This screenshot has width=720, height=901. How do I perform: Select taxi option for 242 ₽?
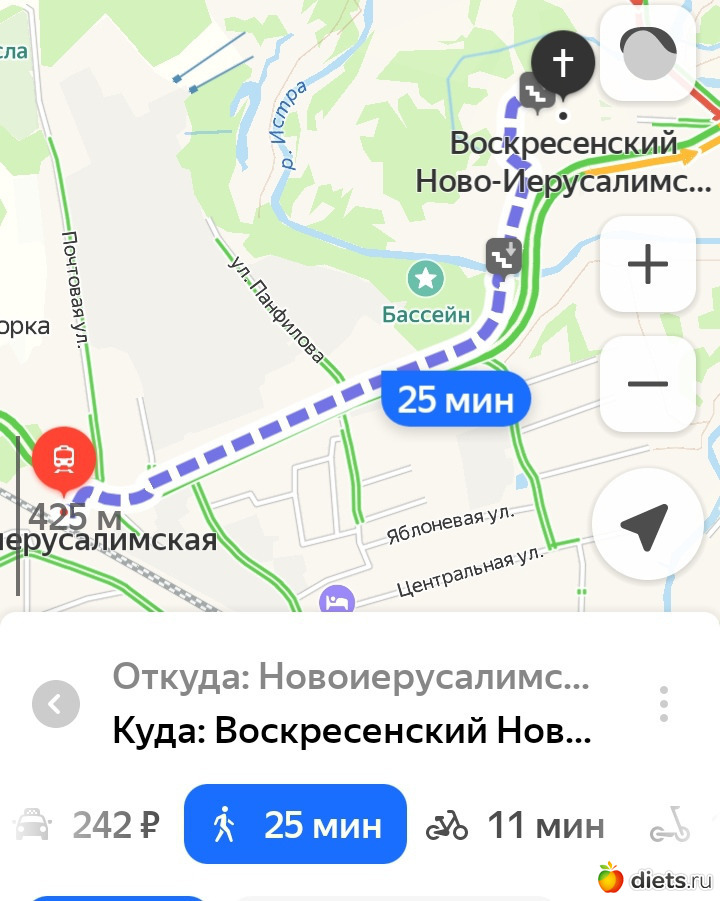click(88, 826)
